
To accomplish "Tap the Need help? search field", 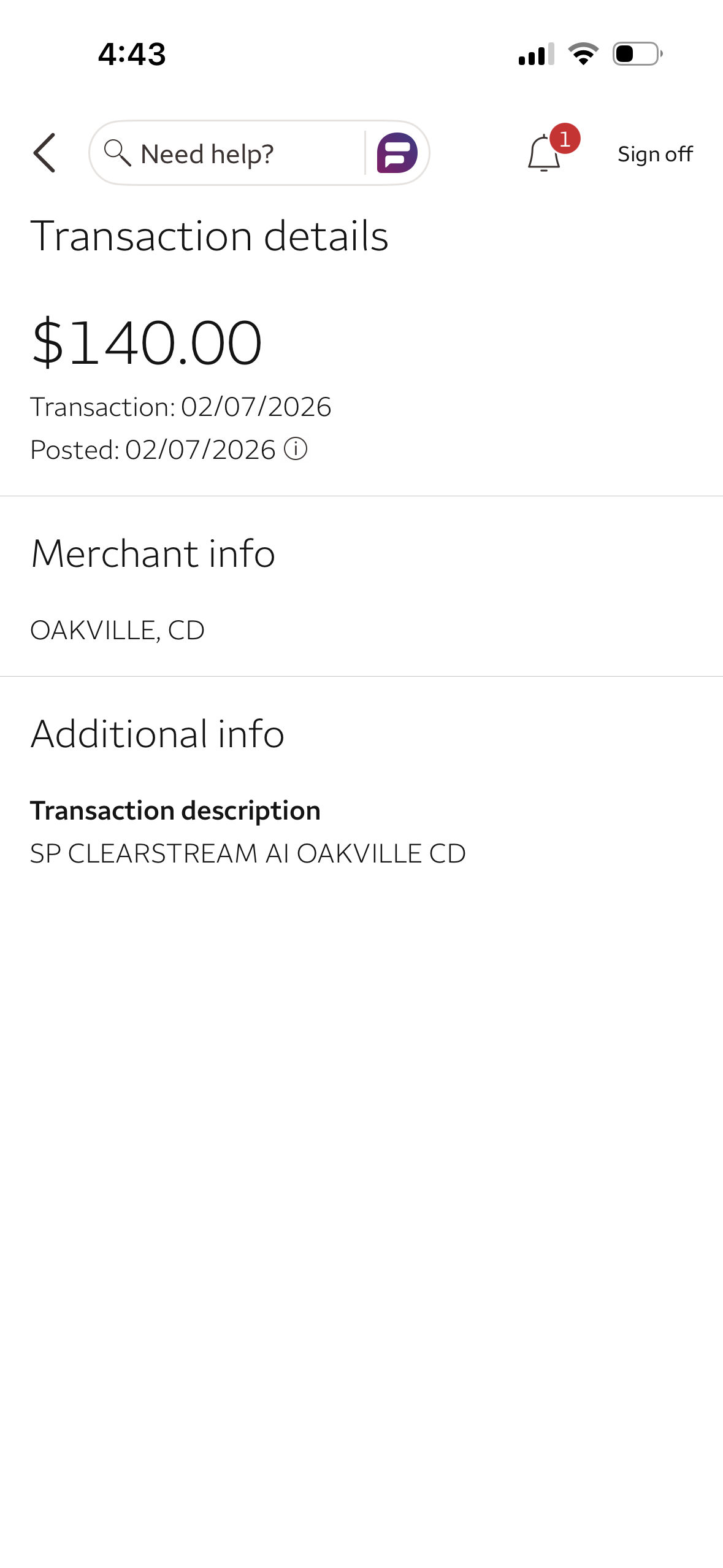I will pos(227,153).
